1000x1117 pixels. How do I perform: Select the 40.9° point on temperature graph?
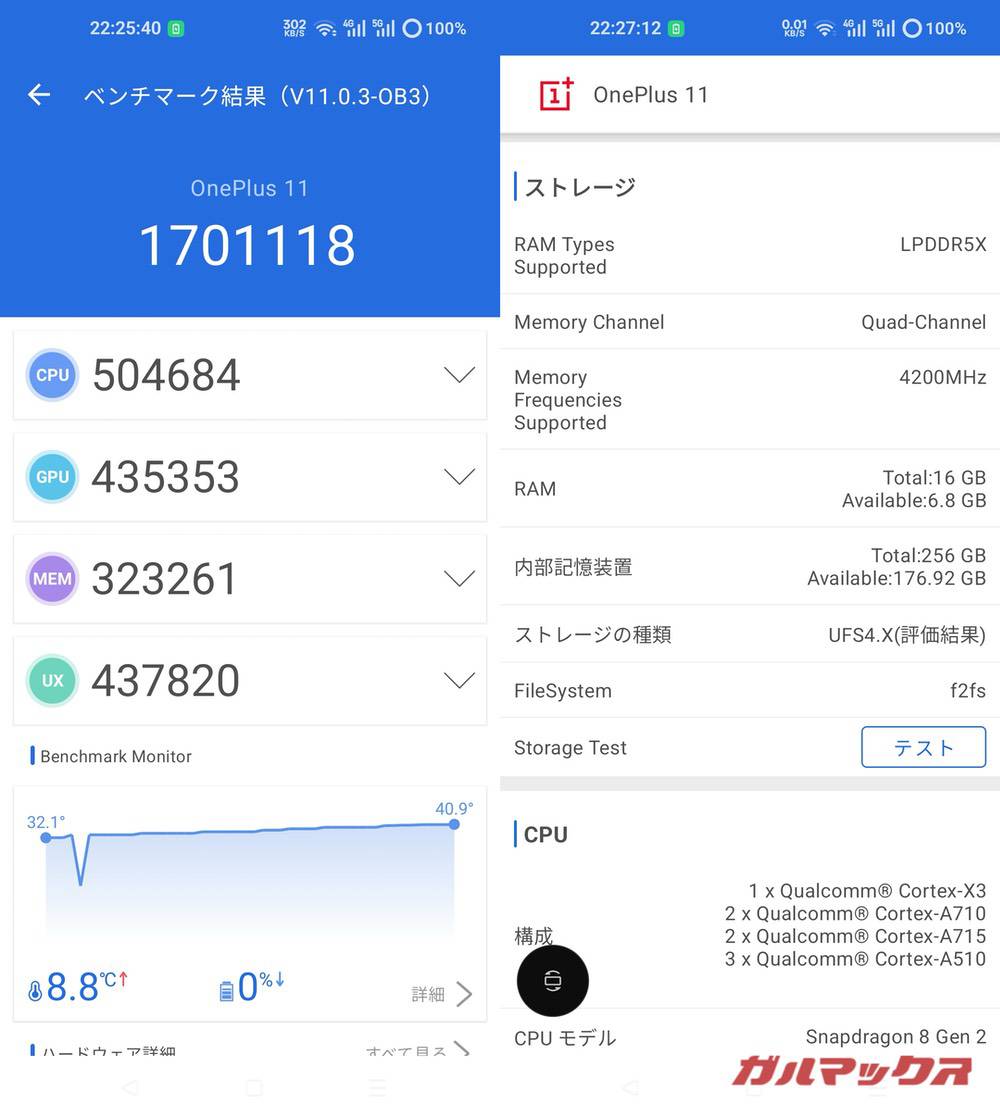[x=454, y=824]
